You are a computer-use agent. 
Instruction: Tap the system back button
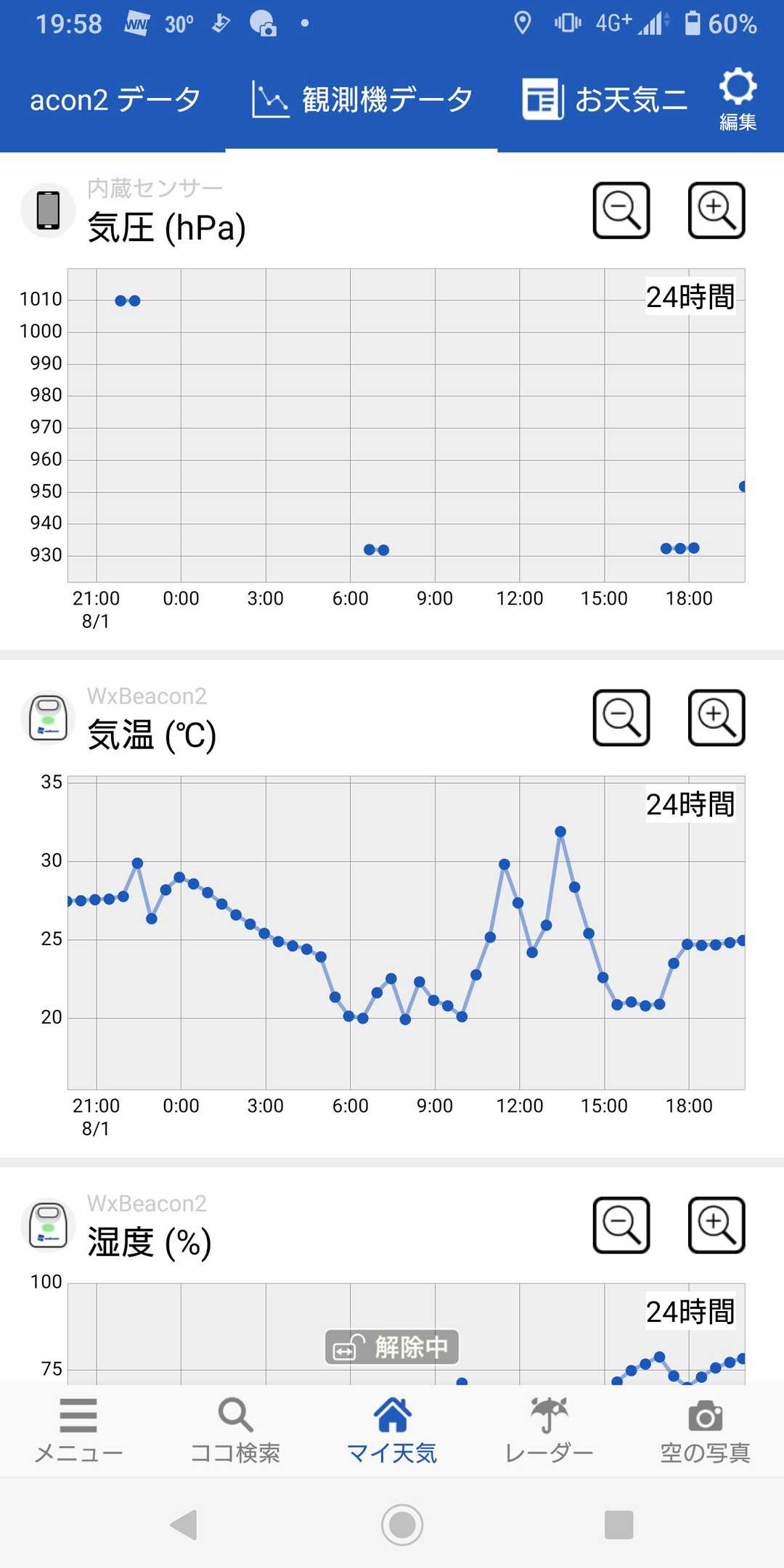[x=184, y=1524]
